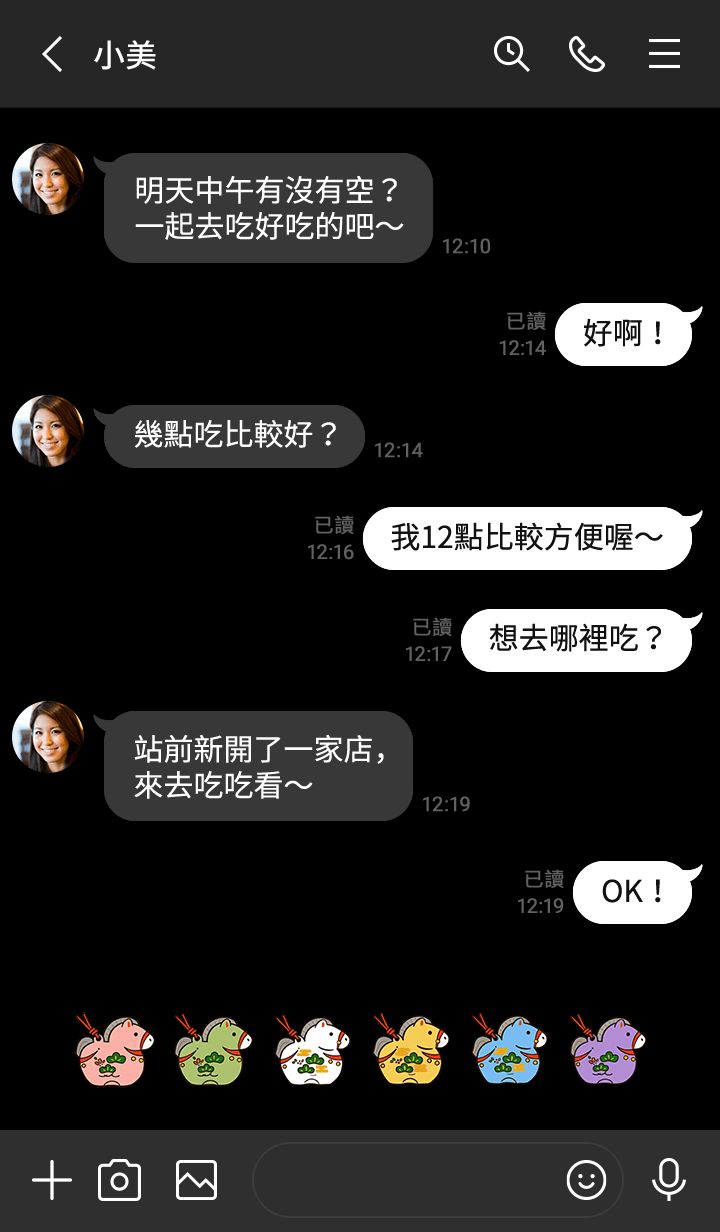View 小美's profile photo beside 幾點吃比較好？
Image resolution: width=720 pixels, height=1232 pixels.
click(x=48, y=431)
